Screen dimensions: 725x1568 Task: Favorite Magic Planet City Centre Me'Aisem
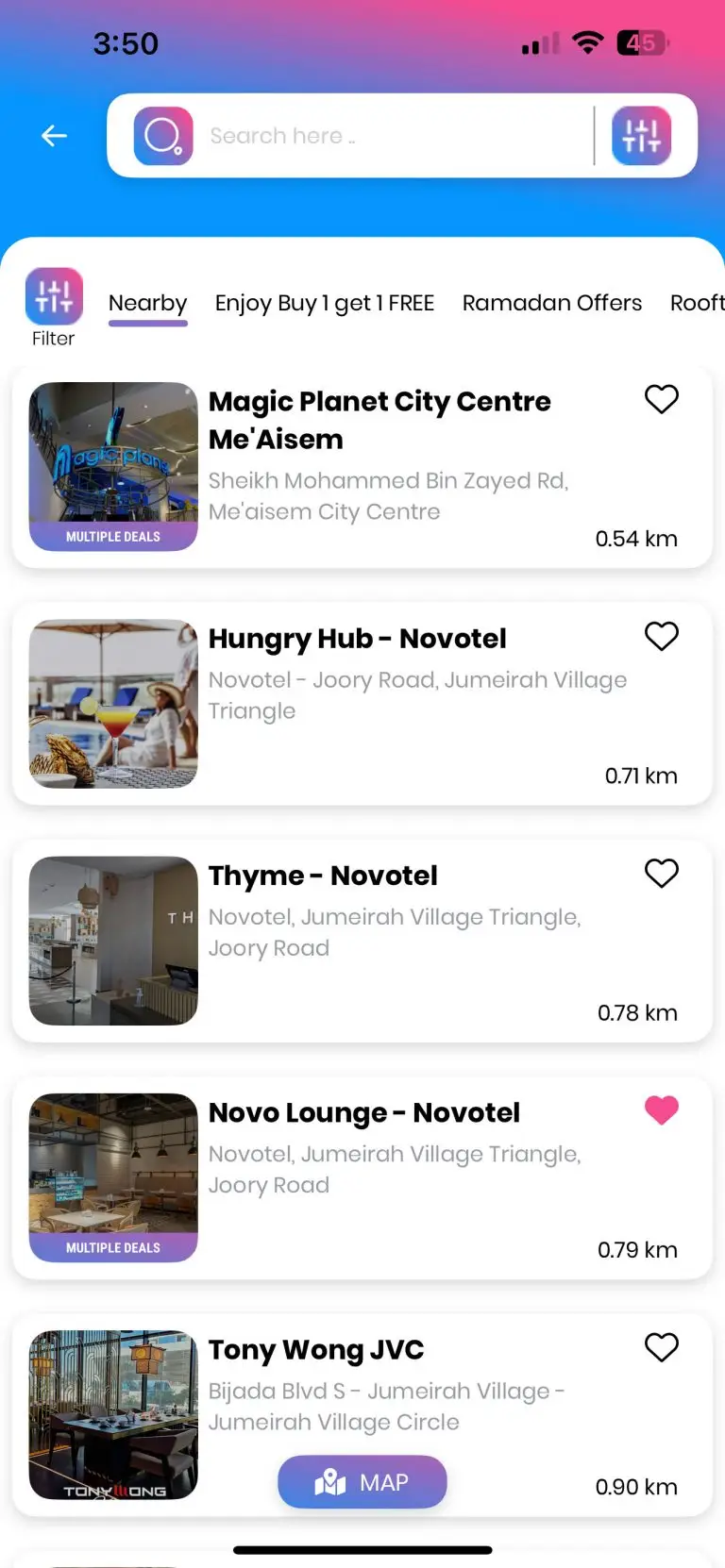tap(662, 400)
